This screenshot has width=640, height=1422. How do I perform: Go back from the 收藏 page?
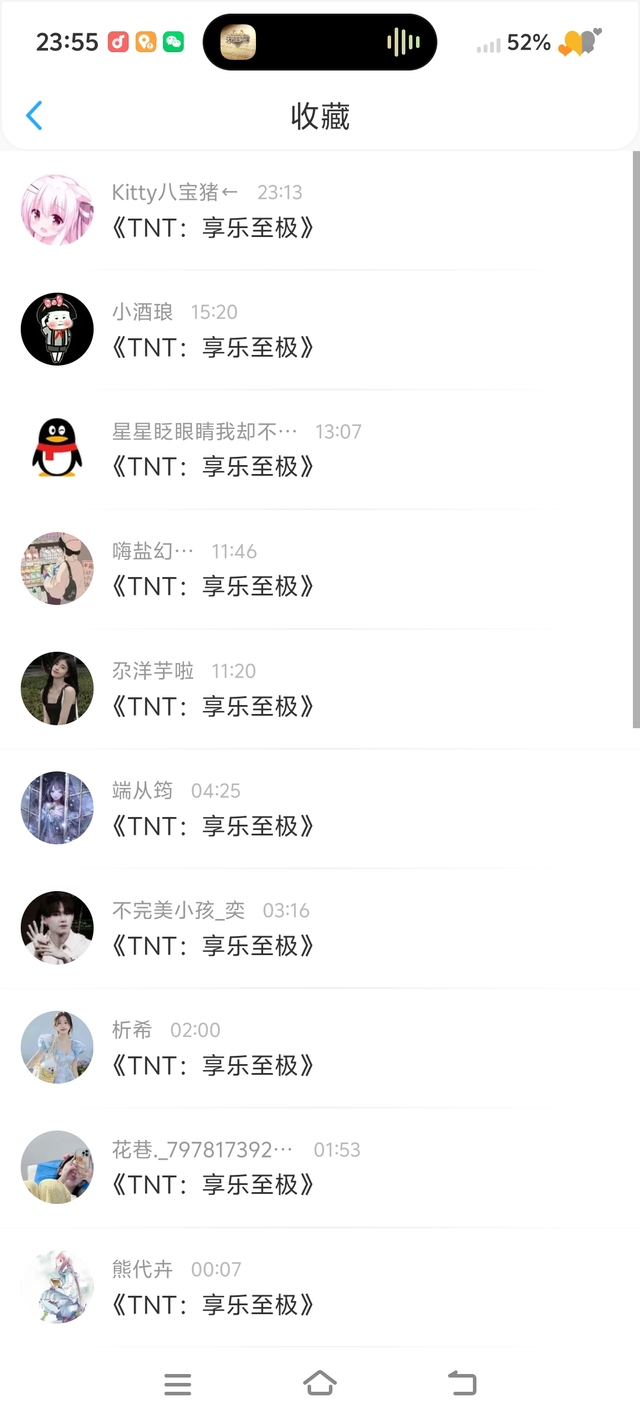34,116
